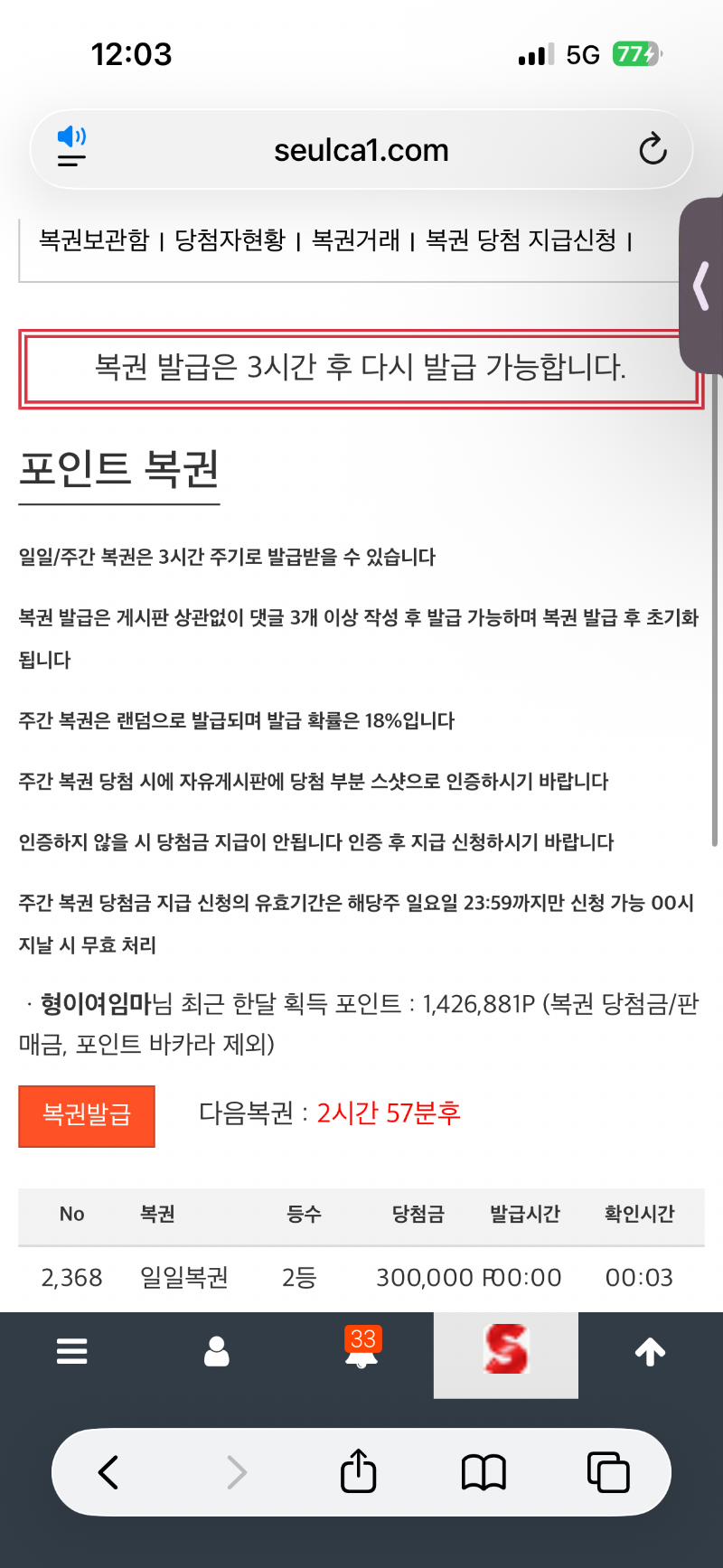Screen dimensions: 723x1568
Task: Go to 복권거래 page
Action: (355, 240)
